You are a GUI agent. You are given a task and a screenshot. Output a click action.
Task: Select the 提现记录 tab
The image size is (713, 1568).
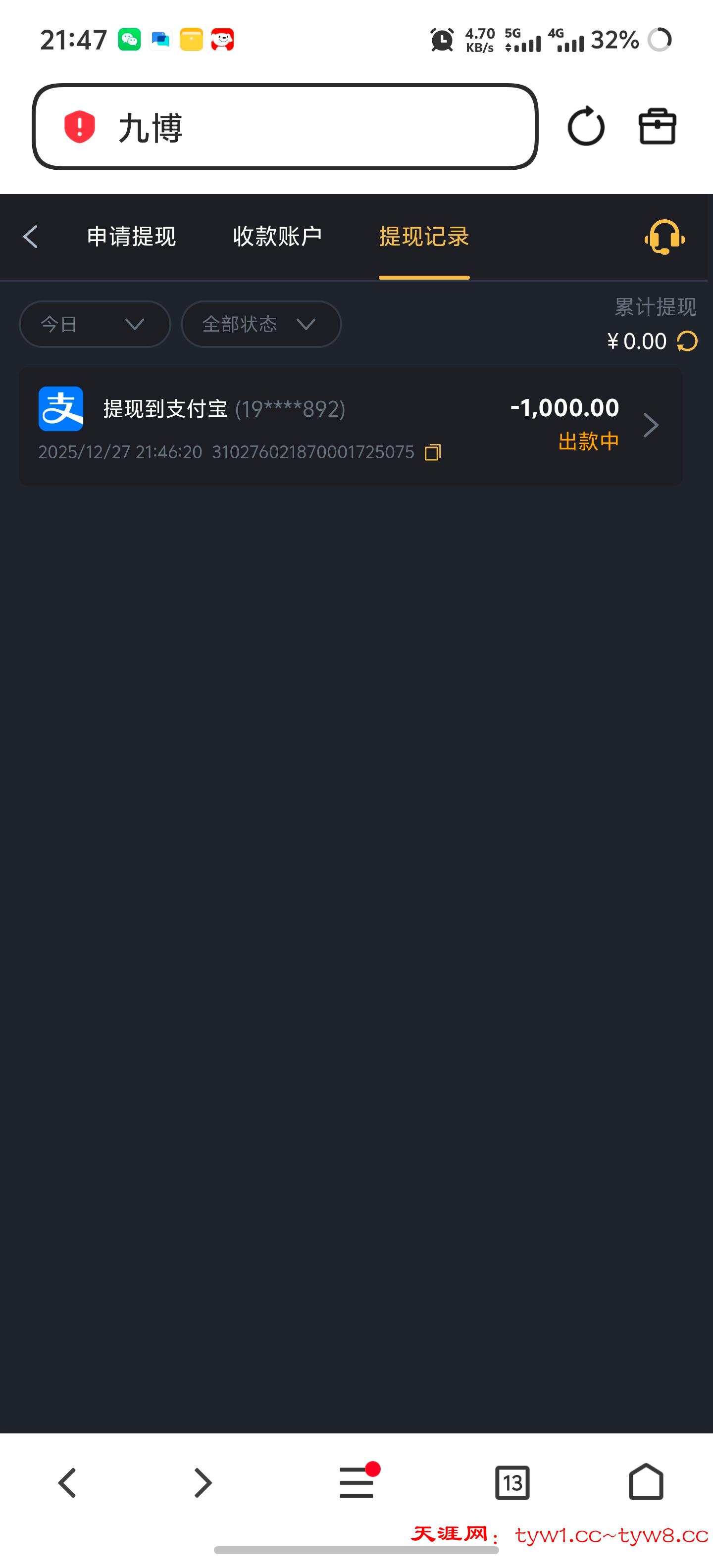tap(424, 237)
